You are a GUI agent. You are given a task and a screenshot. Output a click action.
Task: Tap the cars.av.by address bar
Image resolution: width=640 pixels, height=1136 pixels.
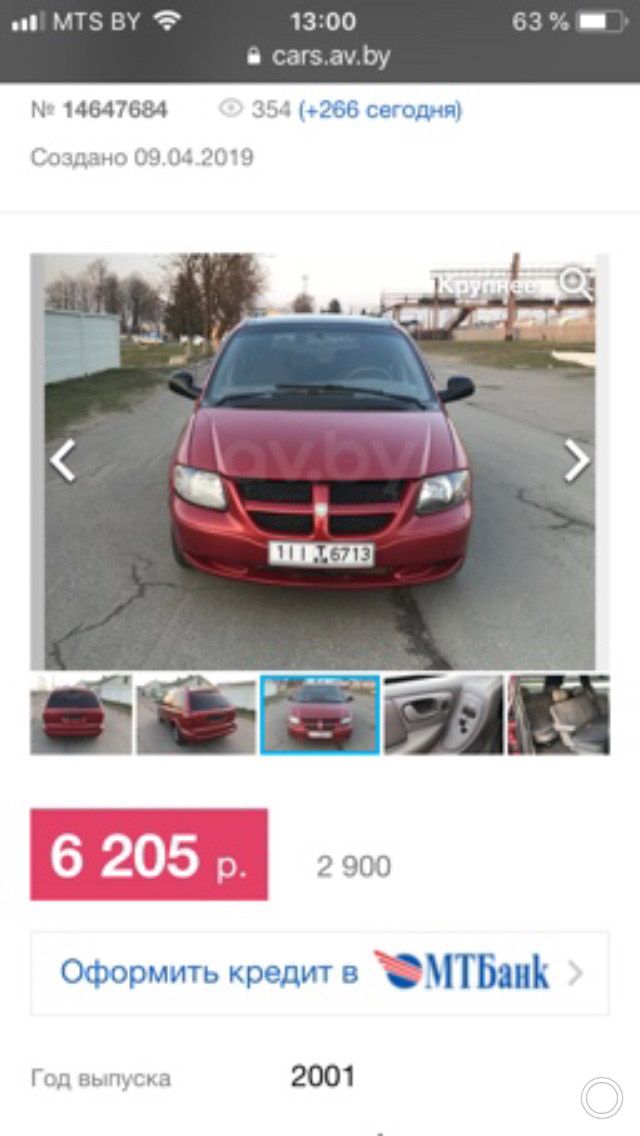tap(320, 56)
